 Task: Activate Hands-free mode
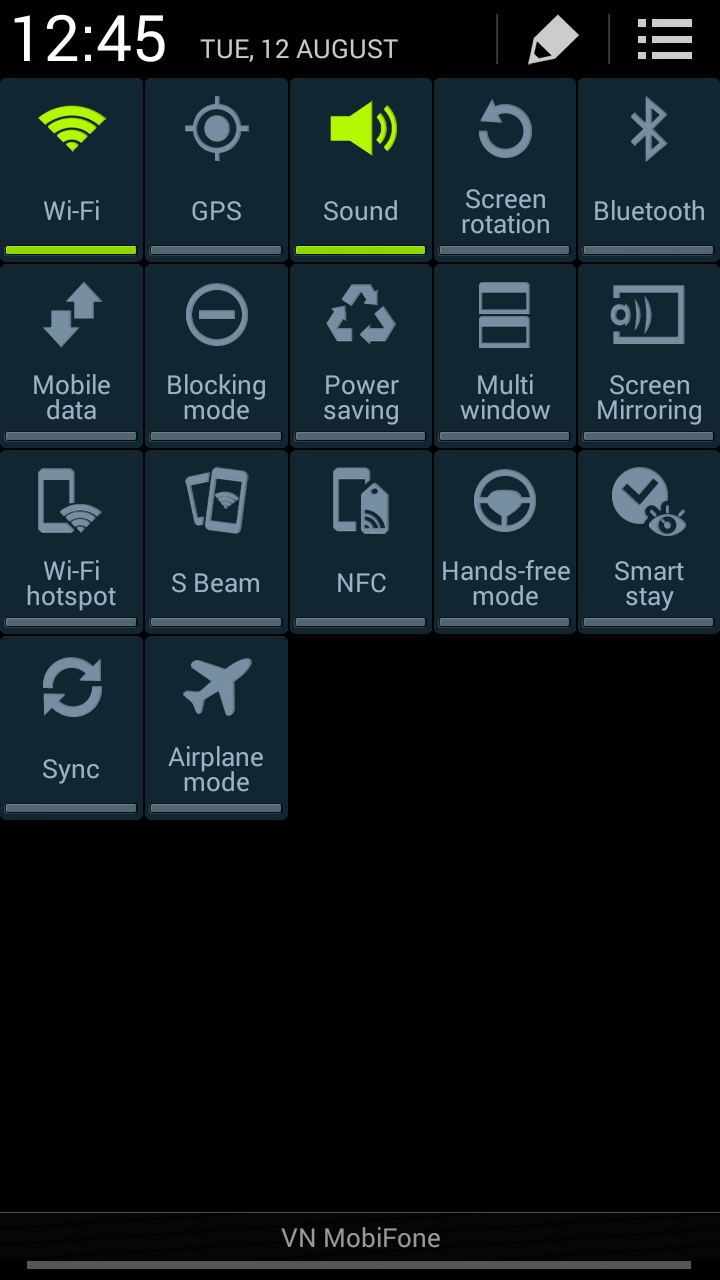[x=505, y=542]
